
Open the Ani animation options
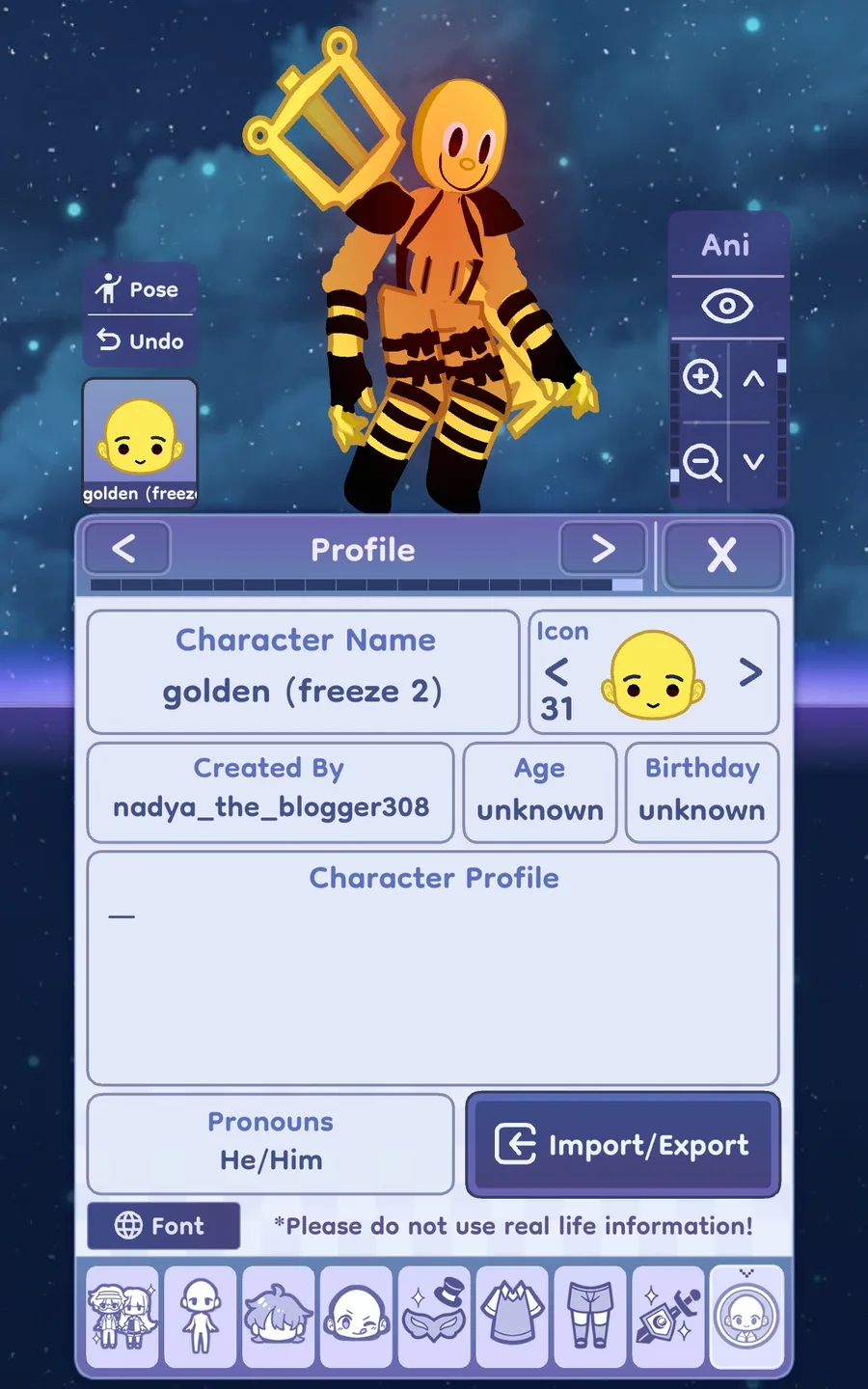(727, 245)
